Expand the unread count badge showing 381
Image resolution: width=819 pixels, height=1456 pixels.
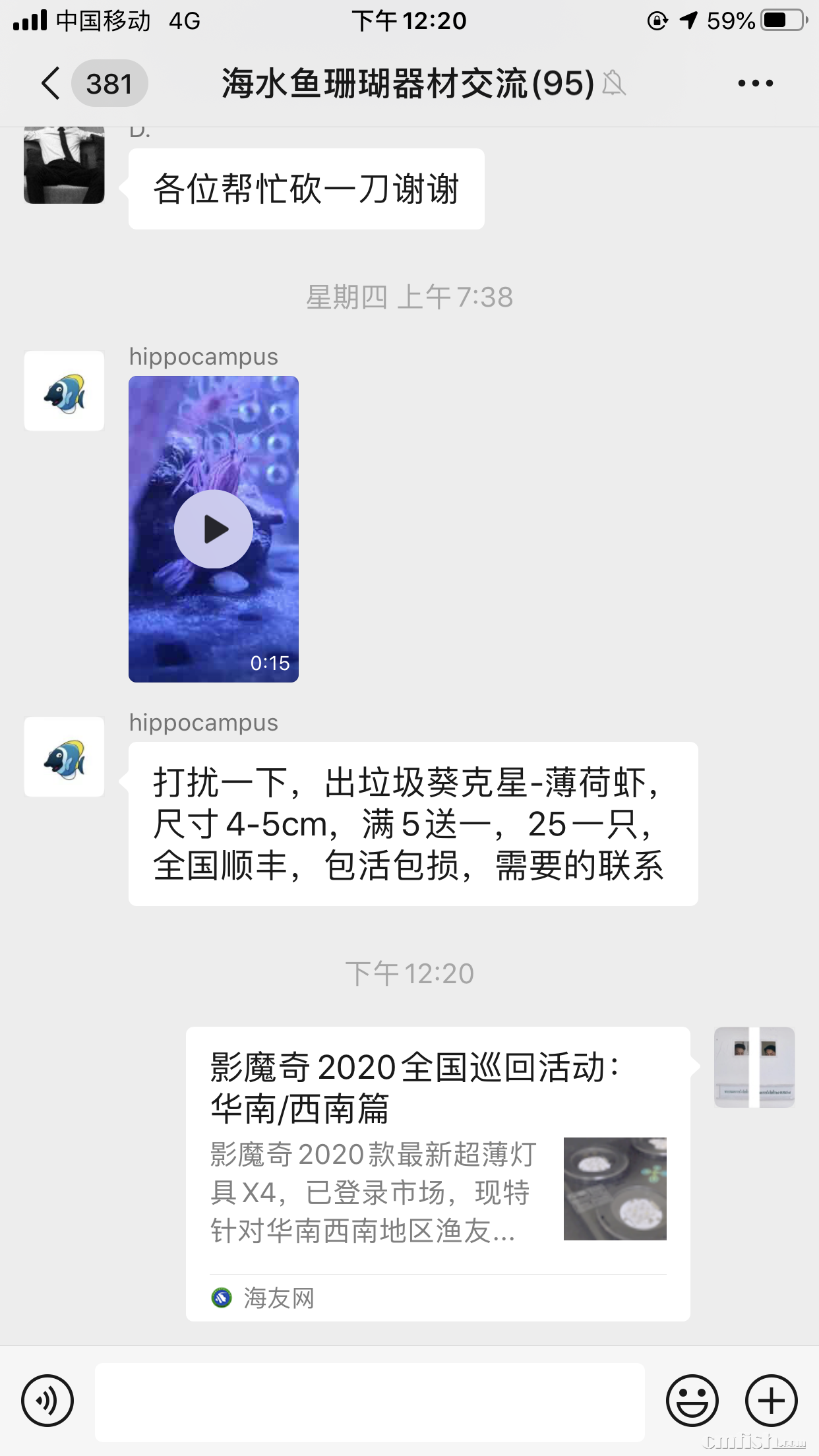coord(109,84)
